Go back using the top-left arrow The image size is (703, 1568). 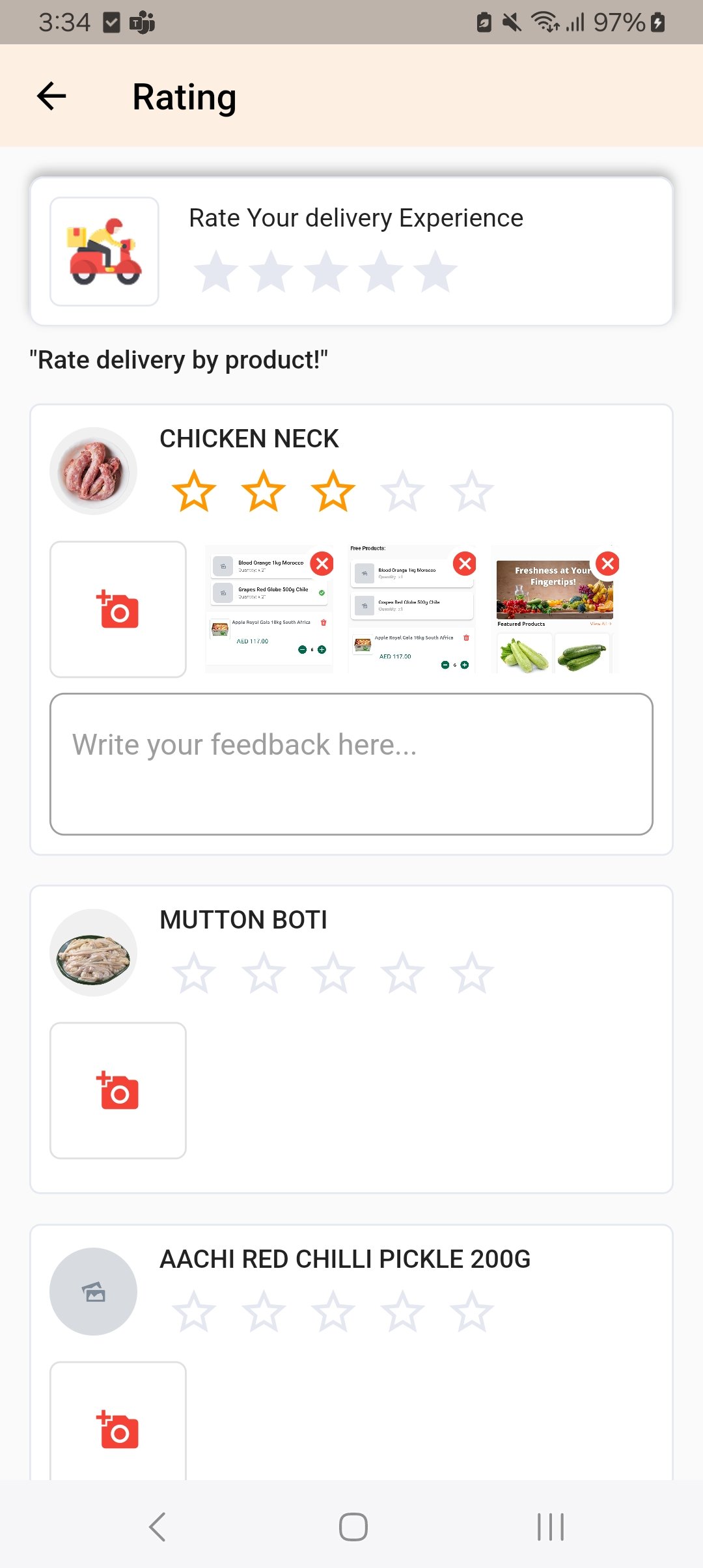(x=51, y=97)
